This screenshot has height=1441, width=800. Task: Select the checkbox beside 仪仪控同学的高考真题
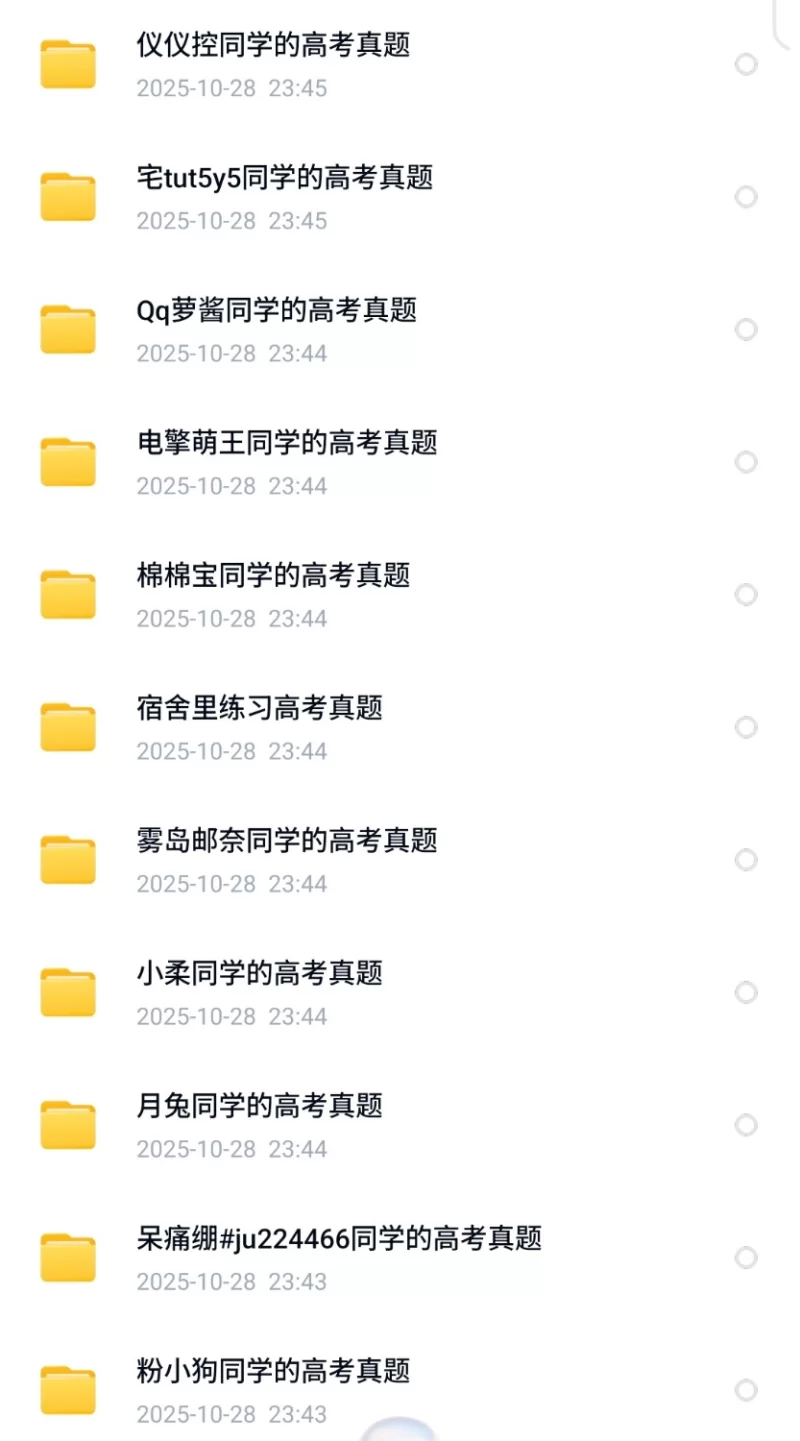[746, 63]
